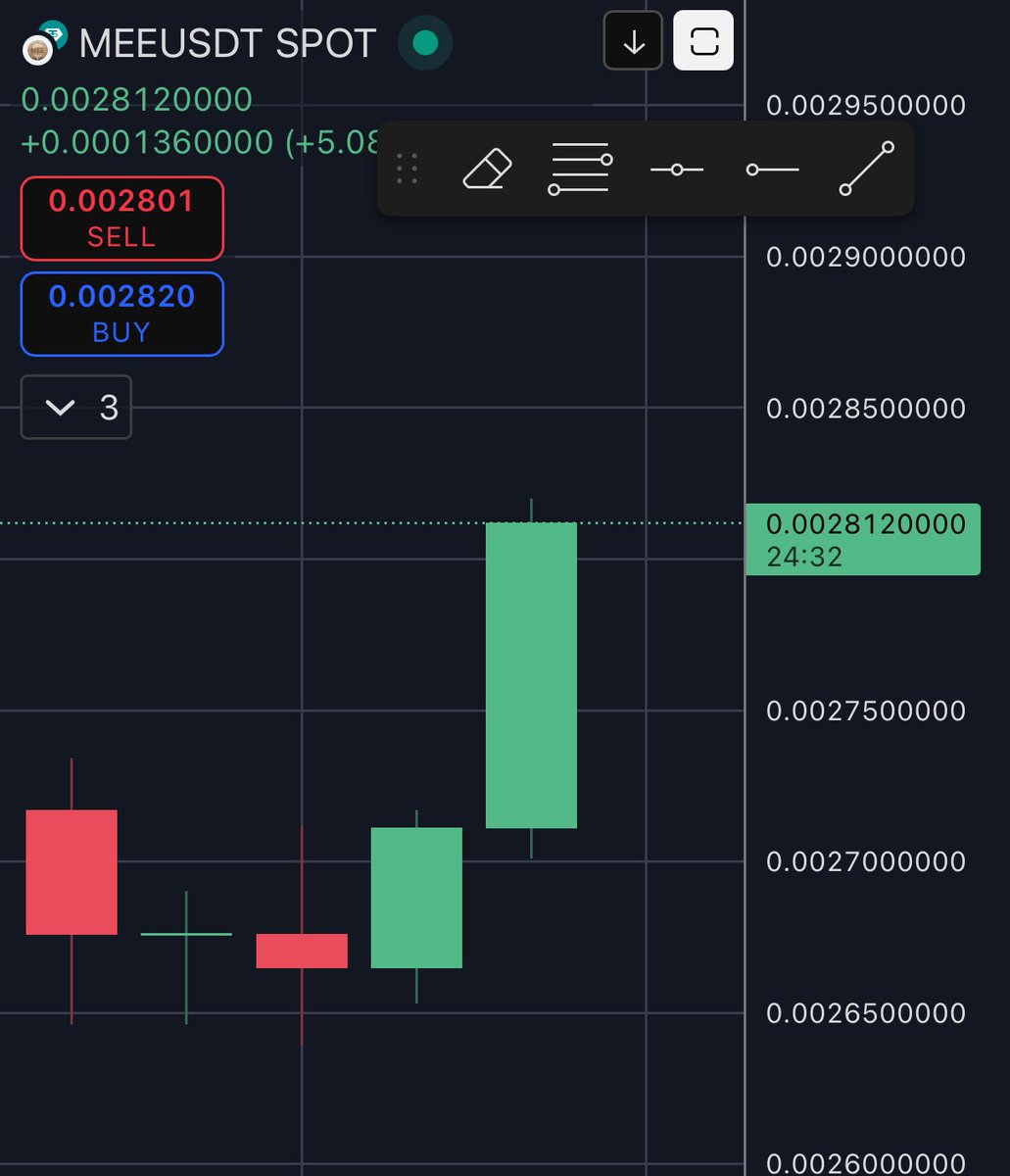Expand the indicators dropdown showing 3

tap(76, 407)
